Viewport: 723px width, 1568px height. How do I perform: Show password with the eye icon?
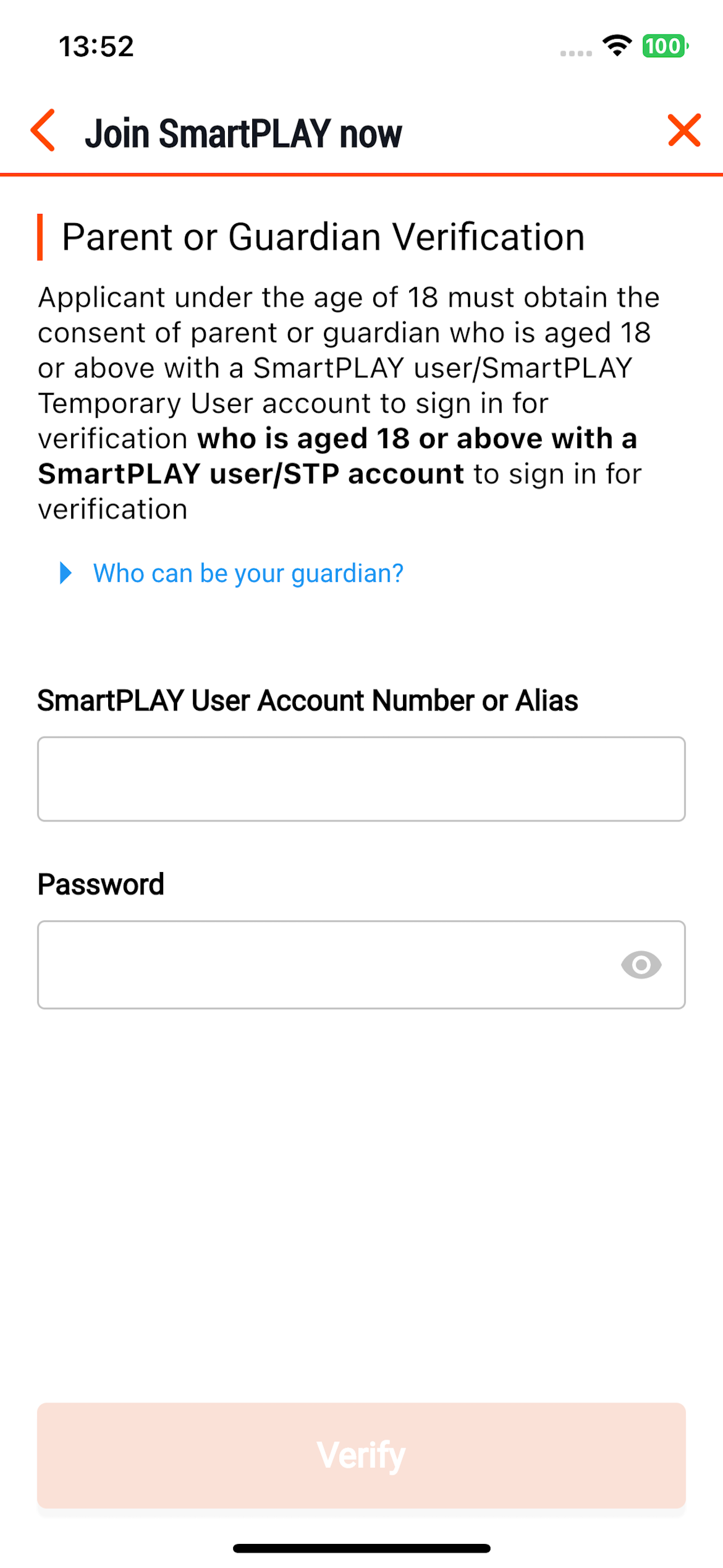point(640,964)
